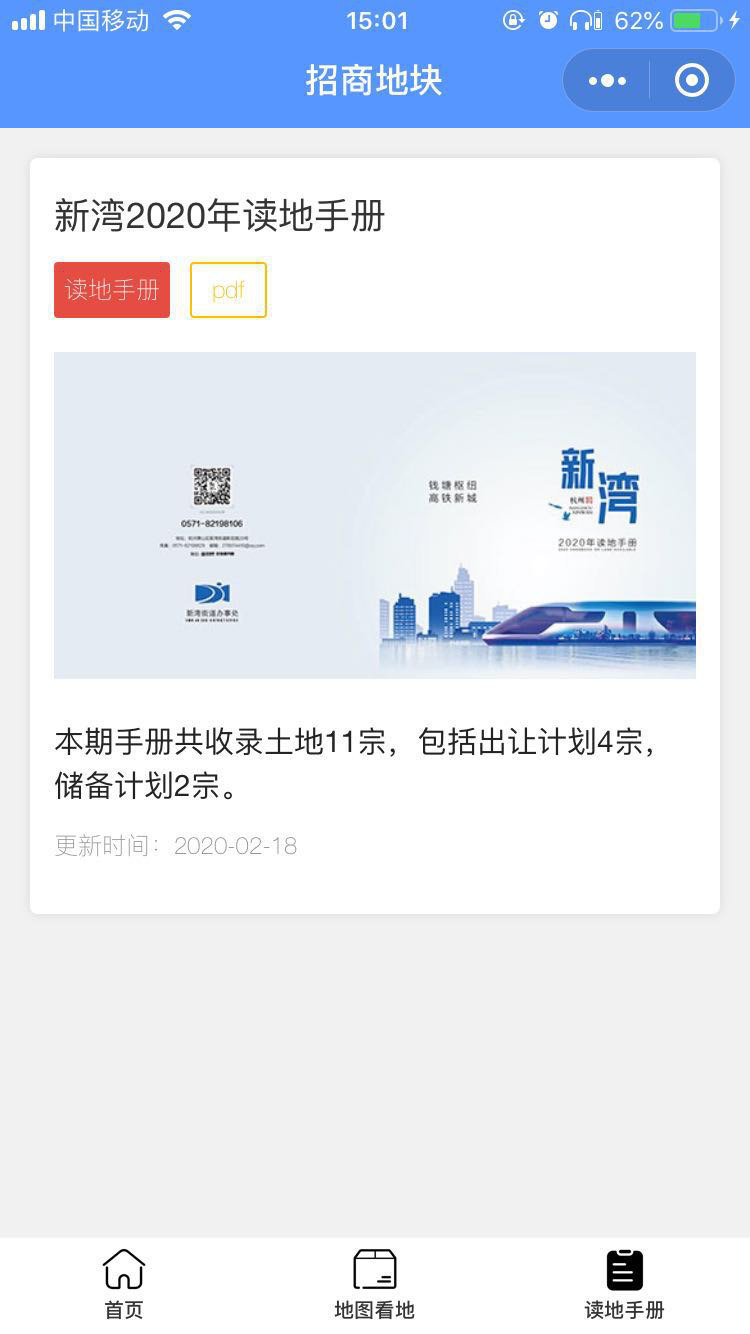Viewport: 750px width, 1334px height.
Task: Close the mini program with circle icon
Action: tap(691, 81)
